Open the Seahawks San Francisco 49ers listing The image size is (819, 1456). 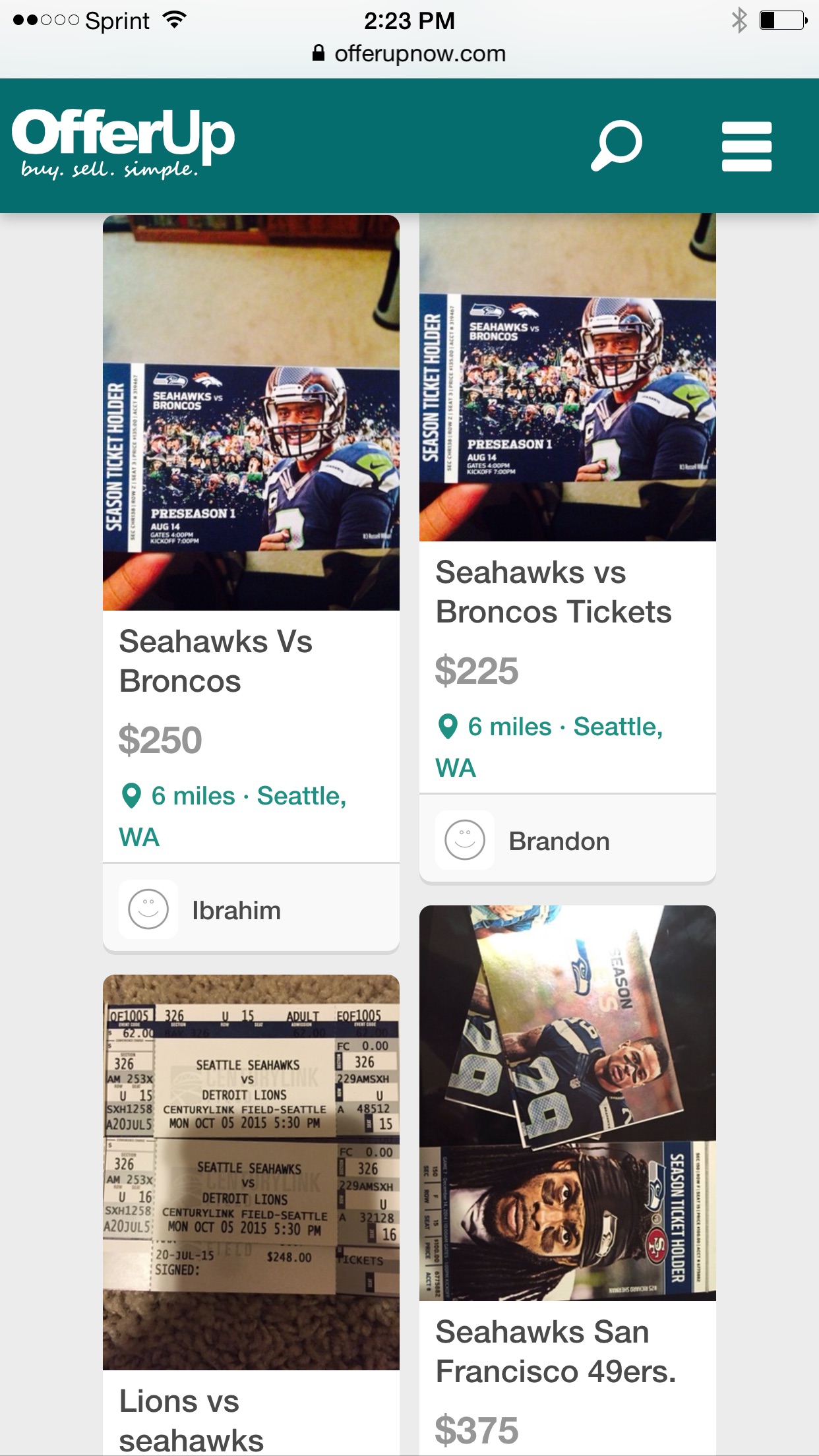[568, 1180]
